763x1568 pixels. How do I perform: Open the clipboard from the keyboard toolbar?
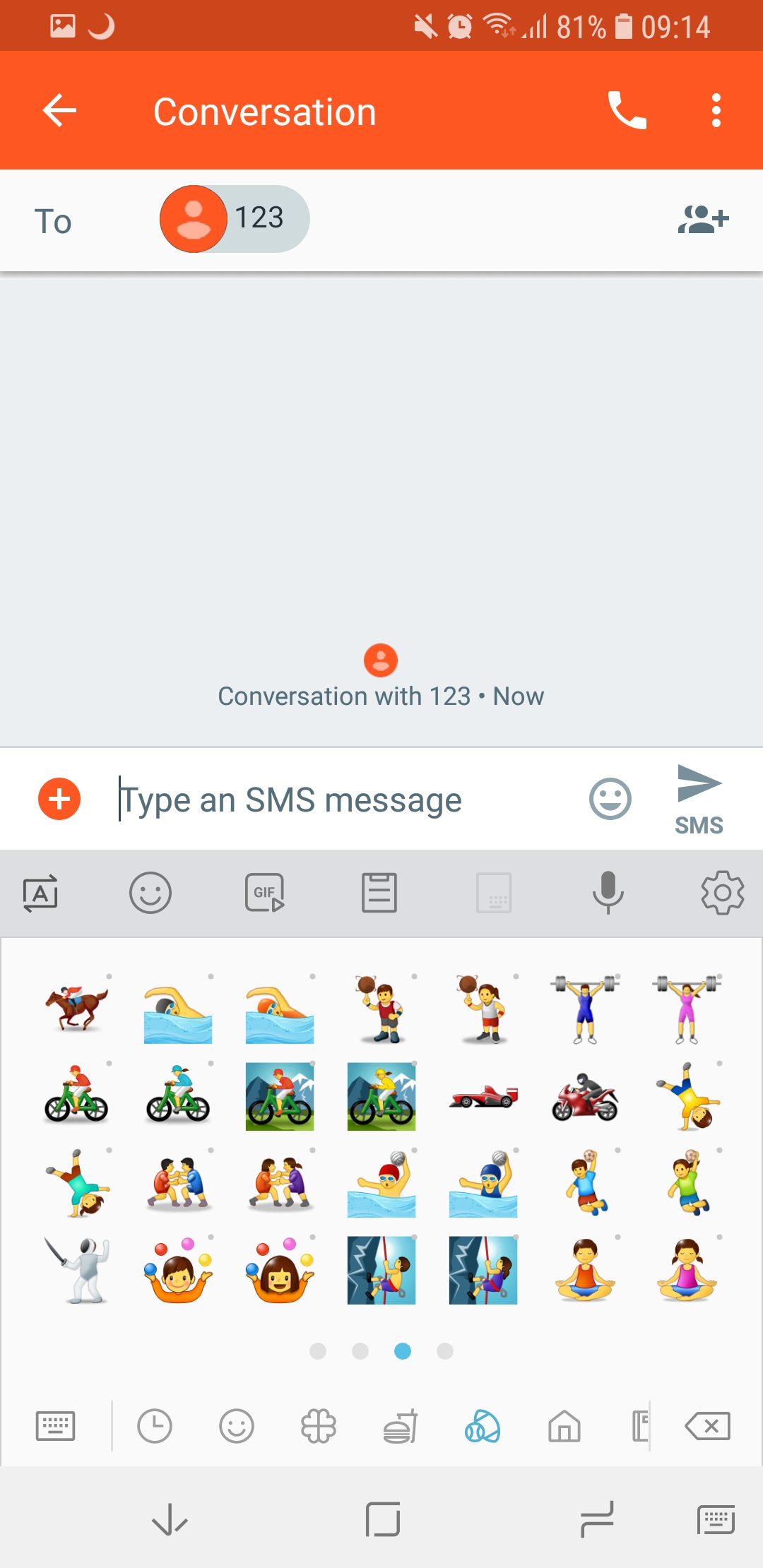coord(379,893)
